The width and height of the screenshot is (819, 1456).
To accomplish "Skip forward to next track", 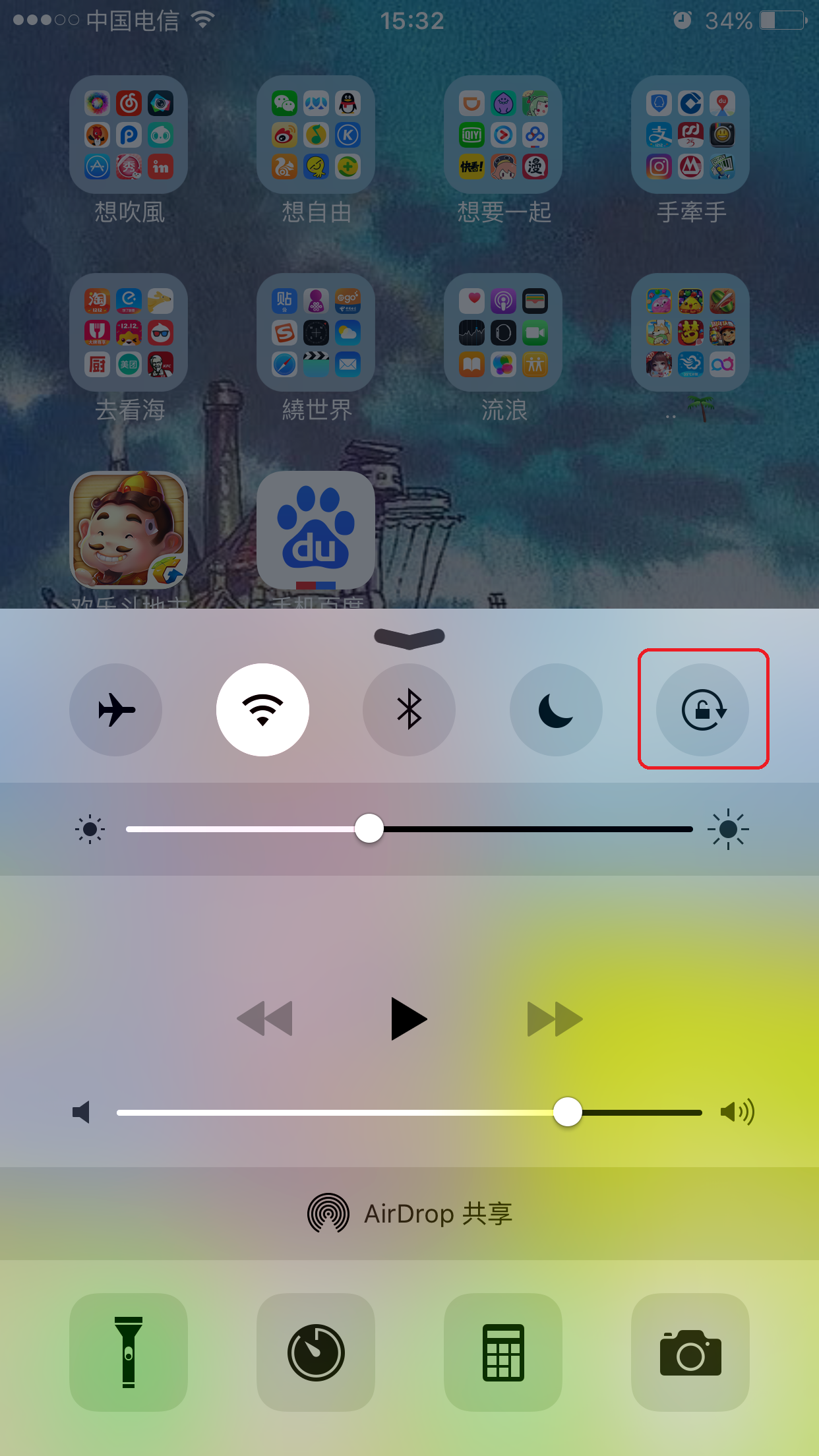I will pyautogui.click(x=555, y=1019).
